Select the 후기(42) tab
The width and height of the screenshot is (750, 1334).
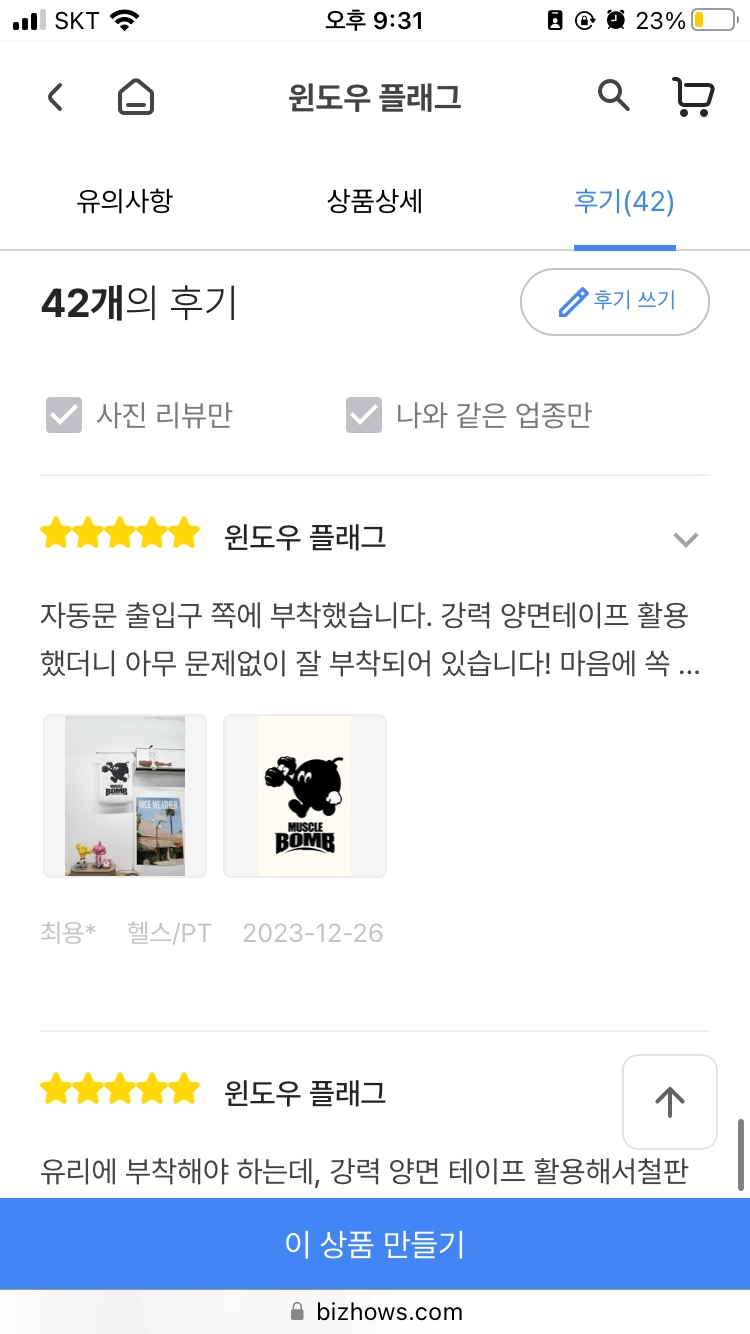click(624, 202)
